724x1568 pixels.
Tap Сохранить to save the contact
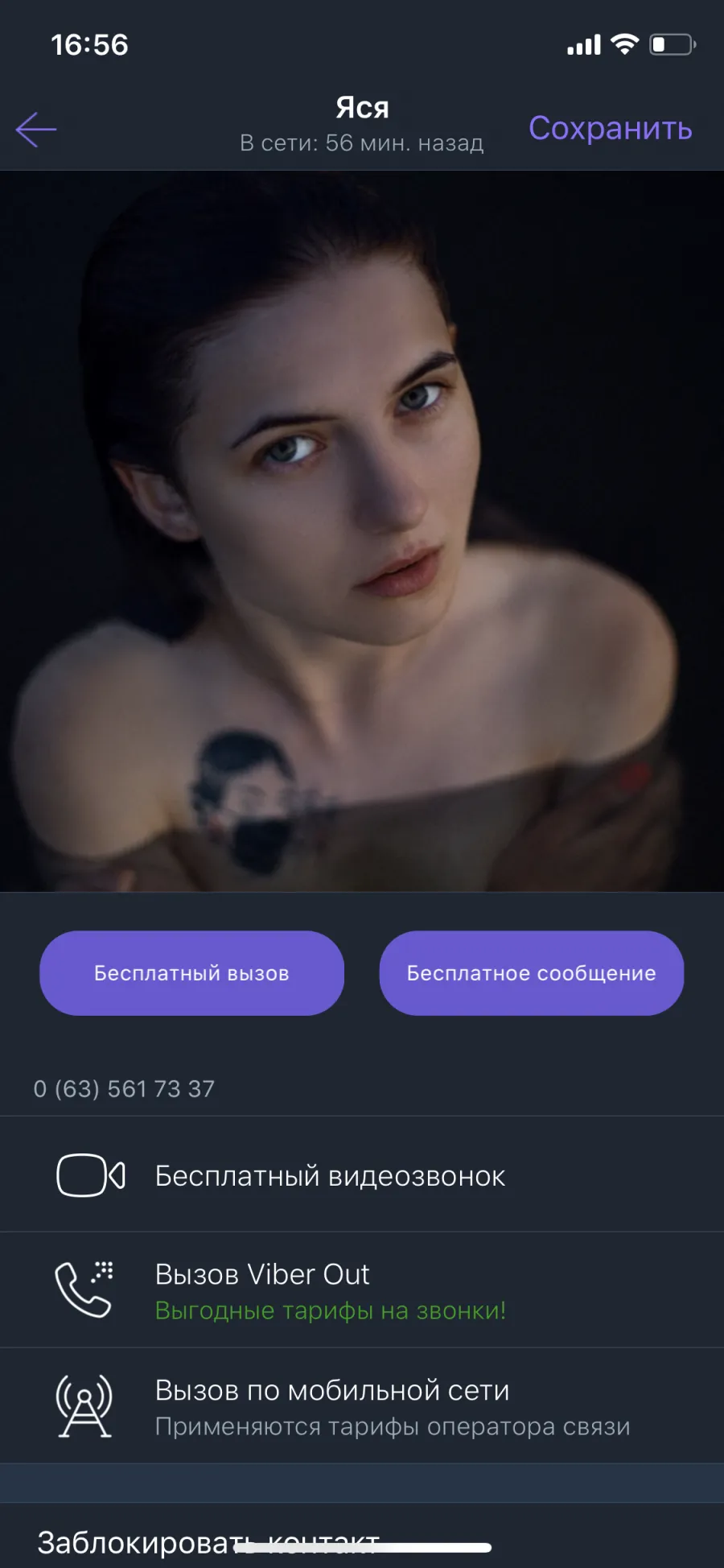(x=610, y=129)
